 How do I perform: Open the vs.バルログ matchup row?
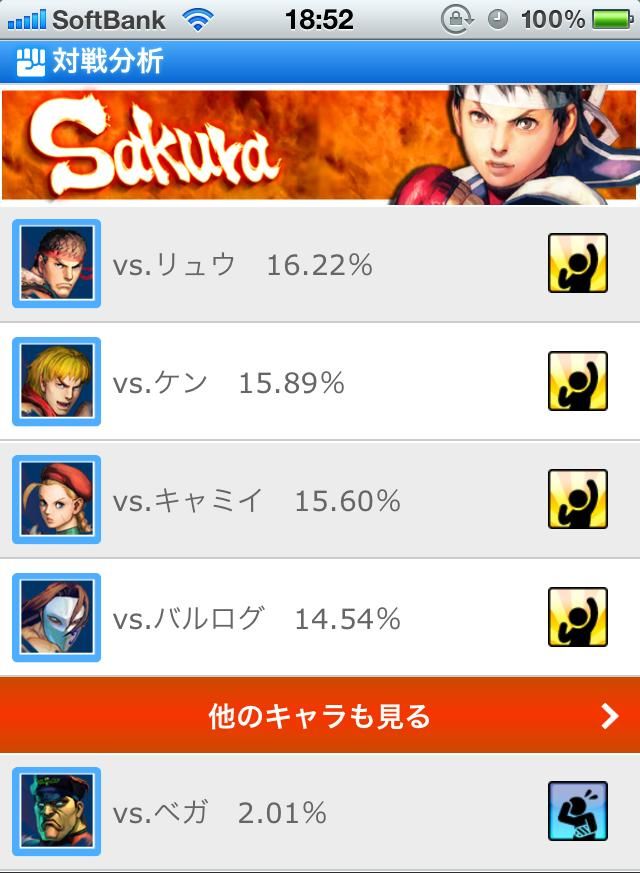tap(320, 618)
